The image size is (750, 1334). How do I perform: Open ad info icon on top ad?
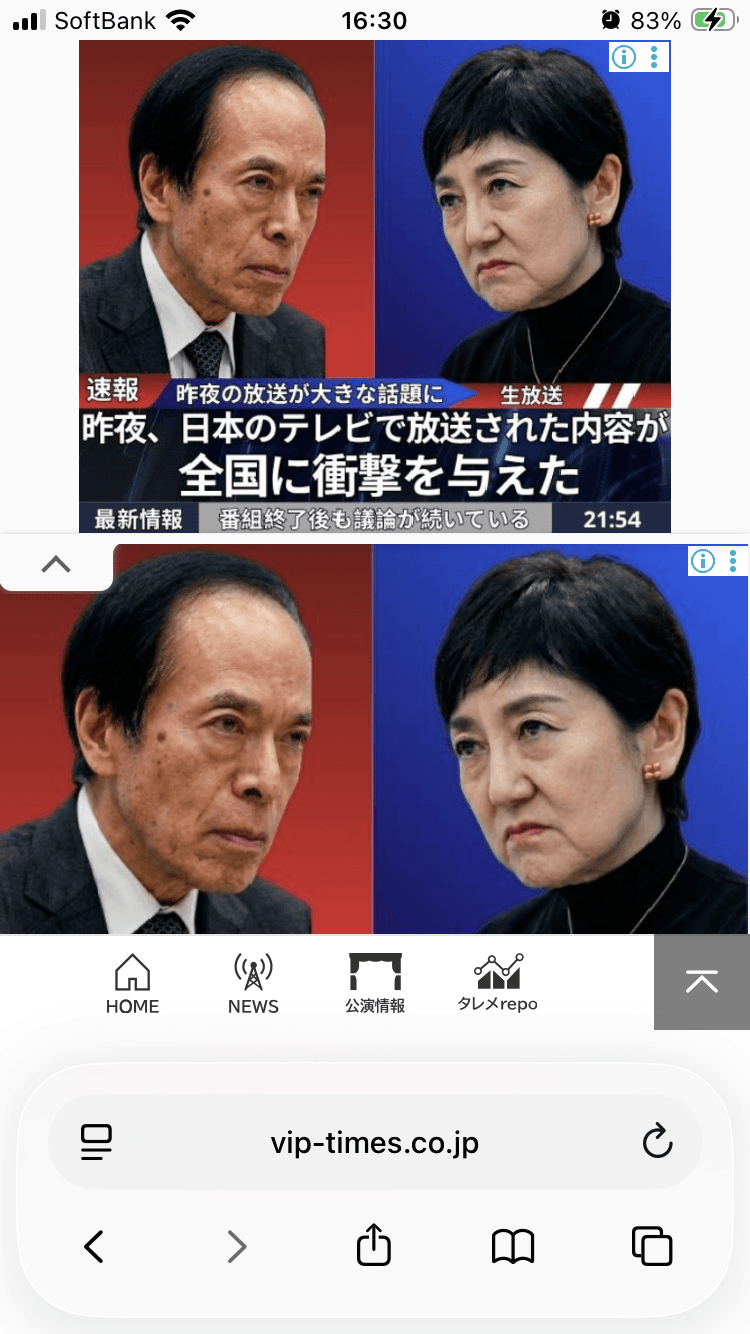(x=624, y=57)
